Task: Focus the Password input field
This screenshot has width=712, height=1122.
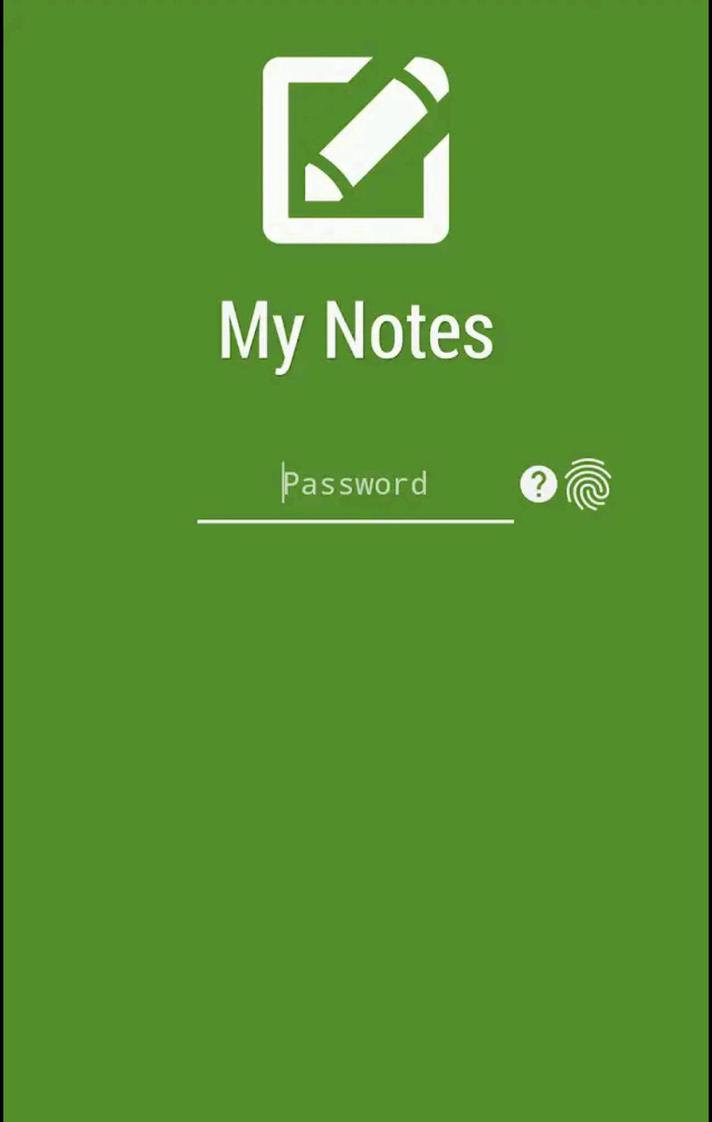Action: (355, 485)
